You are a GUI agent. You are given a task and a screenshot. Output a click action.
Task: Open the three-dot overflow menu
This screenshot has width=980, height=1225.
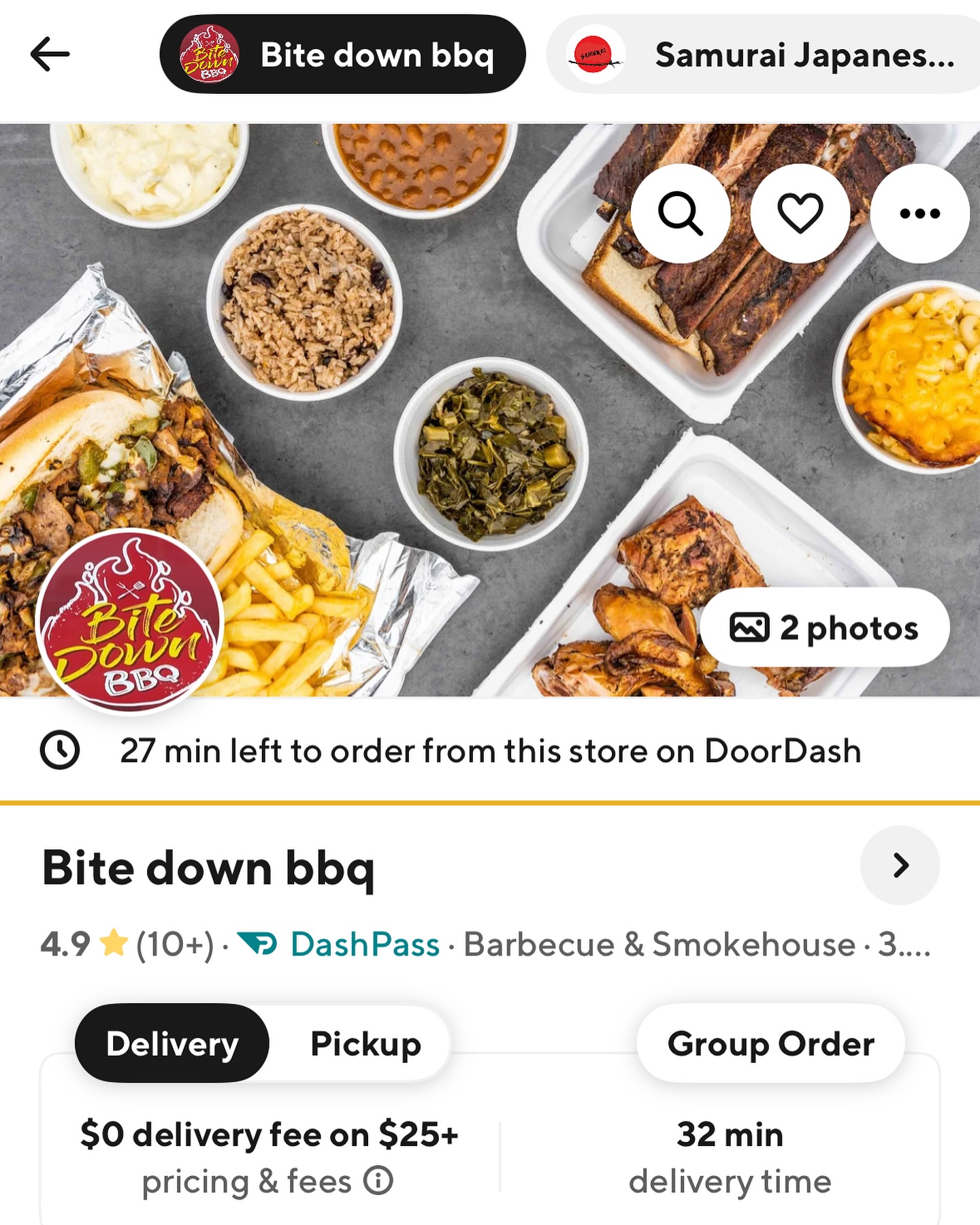(x=919, y=214)
